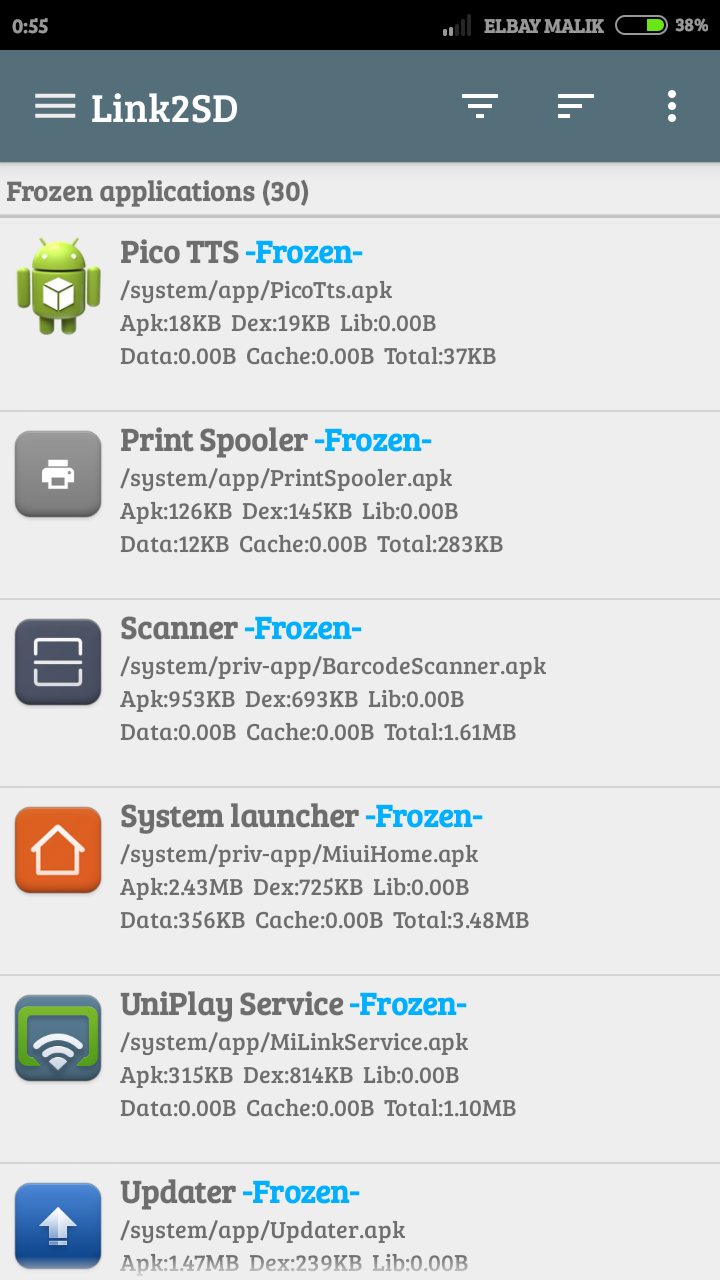720x1280 pixels.
Task: Open the filter options icon
Action: (x=480, y=106)
